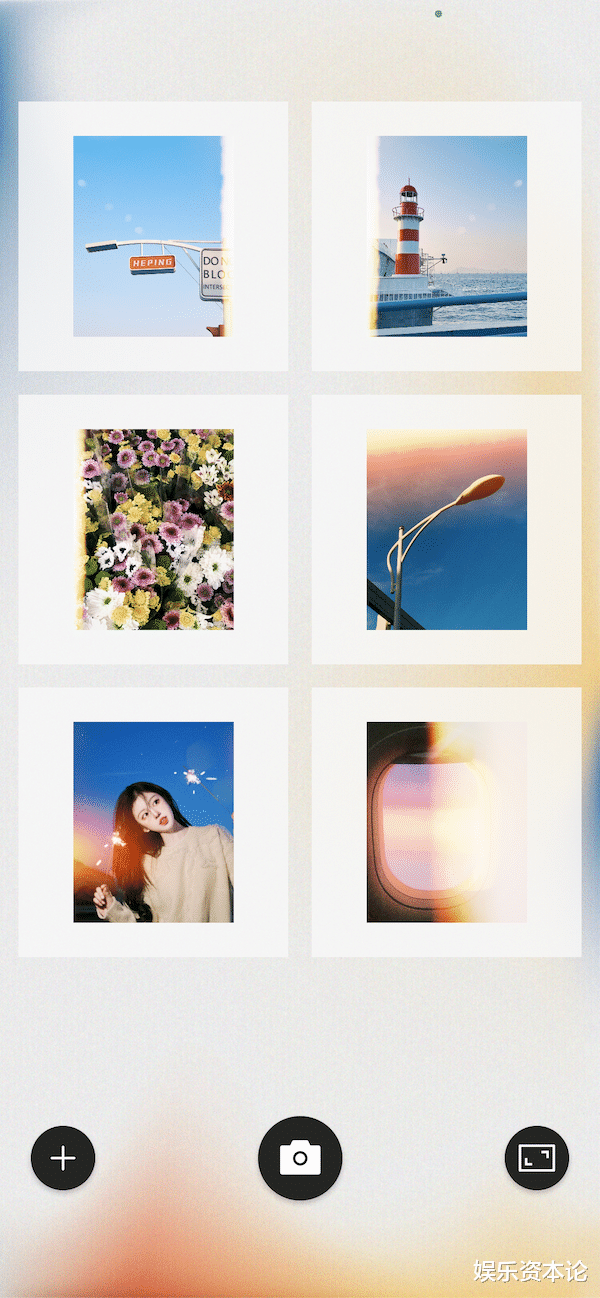
Task: Open the girl with sparkler photo
Action: pyautogui.click(x=153, y=822)
